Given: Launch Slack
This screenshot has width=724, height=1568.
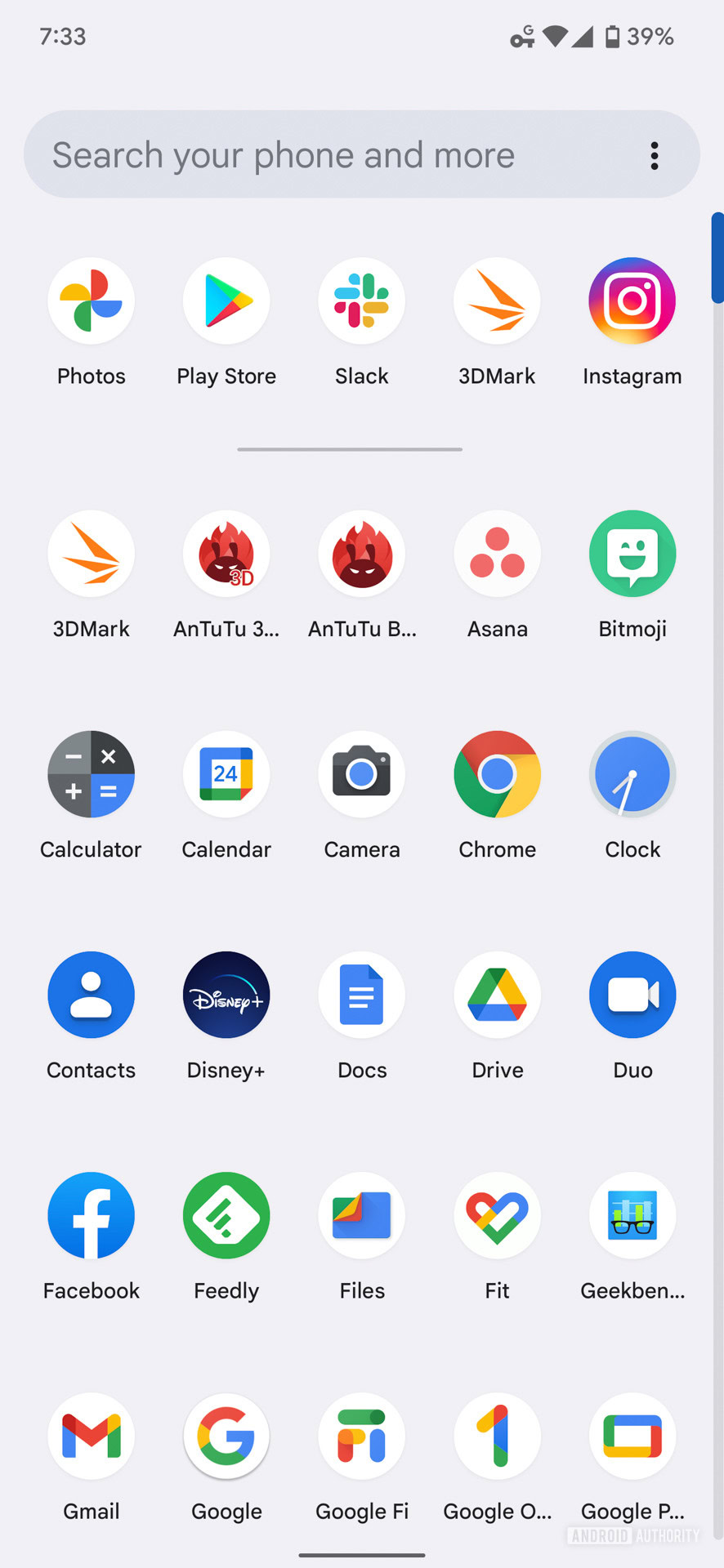Looking at the screenshot, I should 362,301.
